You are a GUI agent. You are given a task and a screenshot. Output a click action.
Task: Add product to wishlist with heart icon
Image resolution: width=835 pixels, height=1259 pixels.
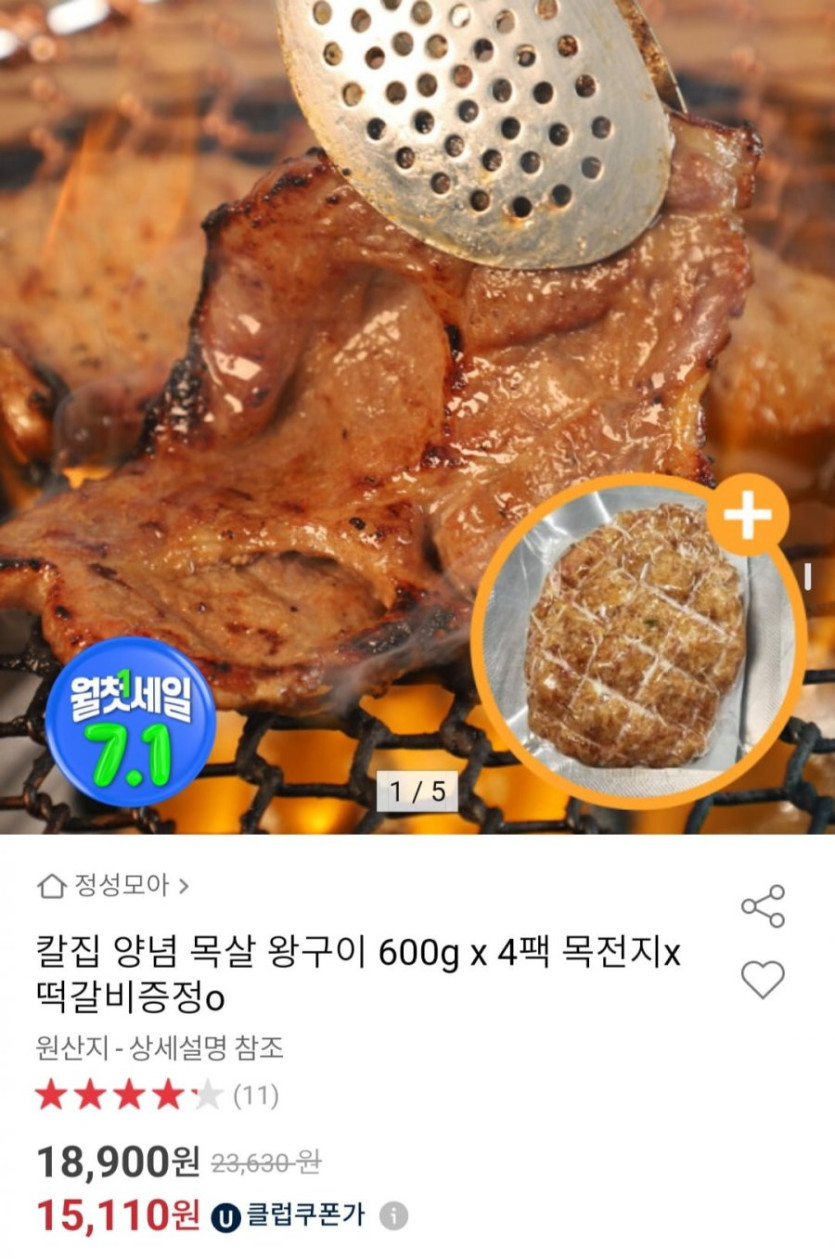click(x=763, y=979)
